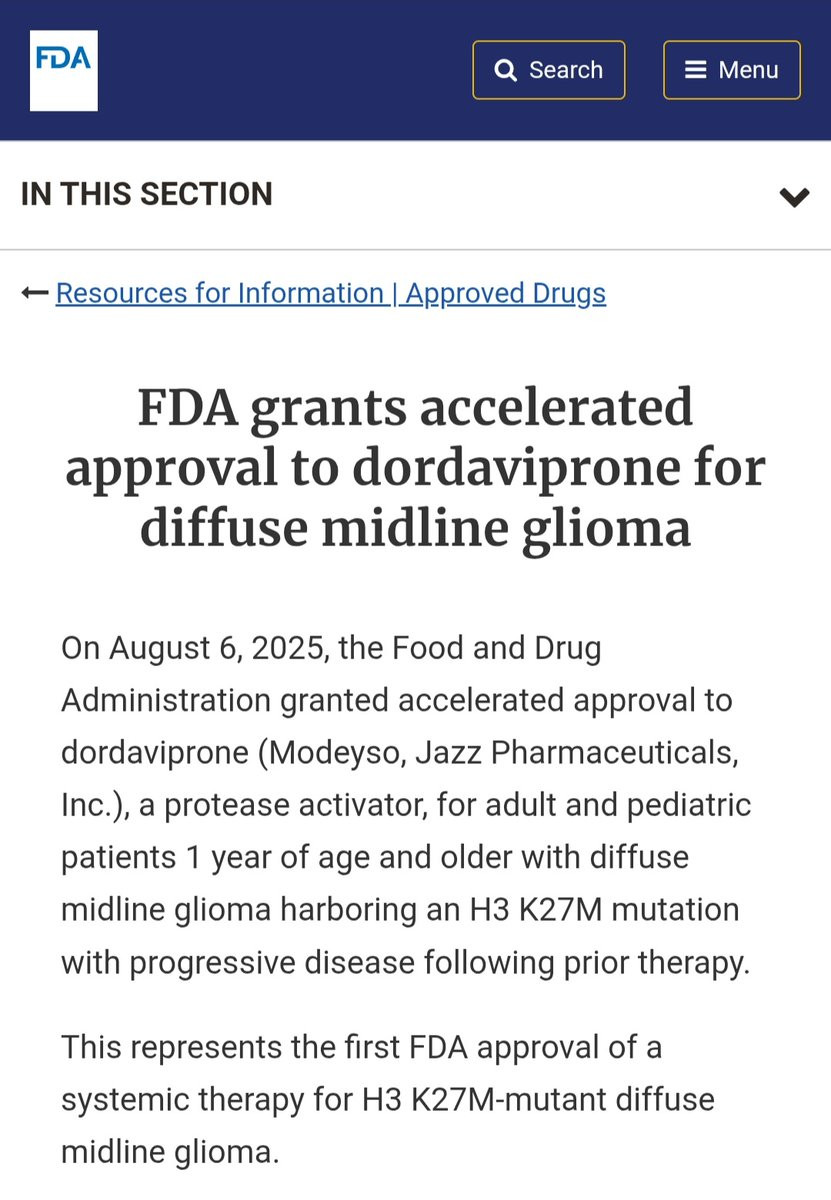Open the Search button in the header
831x1200 pixels.
(549, 70)
